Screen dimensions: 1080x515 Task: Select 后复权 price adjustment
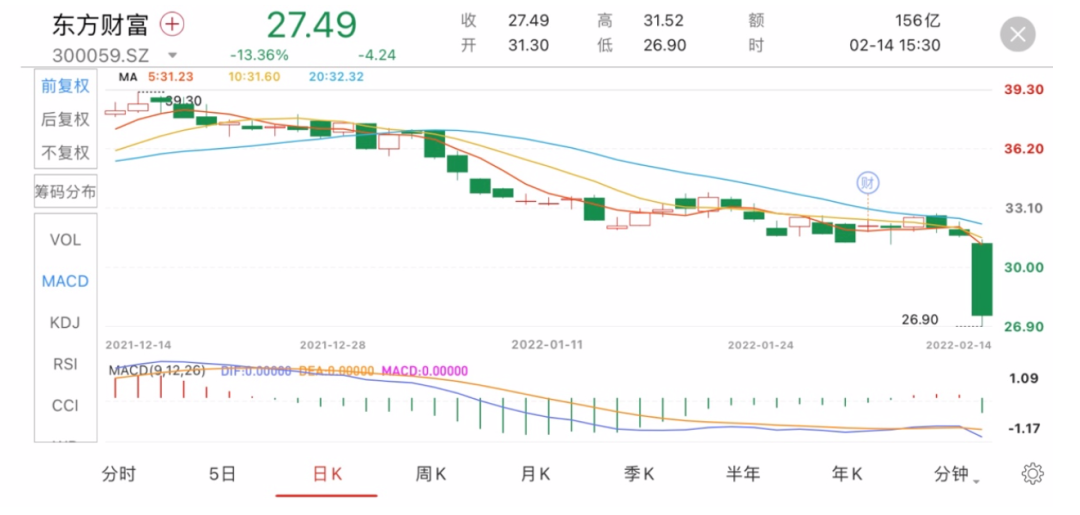pos(65,119)
